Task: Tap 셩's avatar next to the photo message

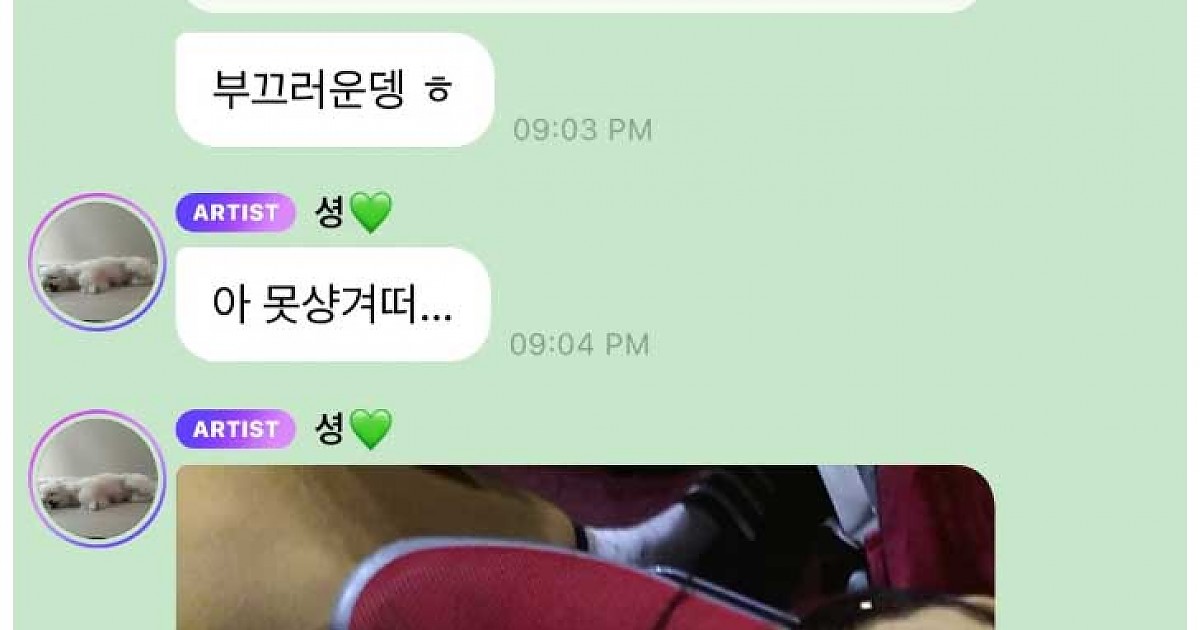Action: click(x=97, y=479)
